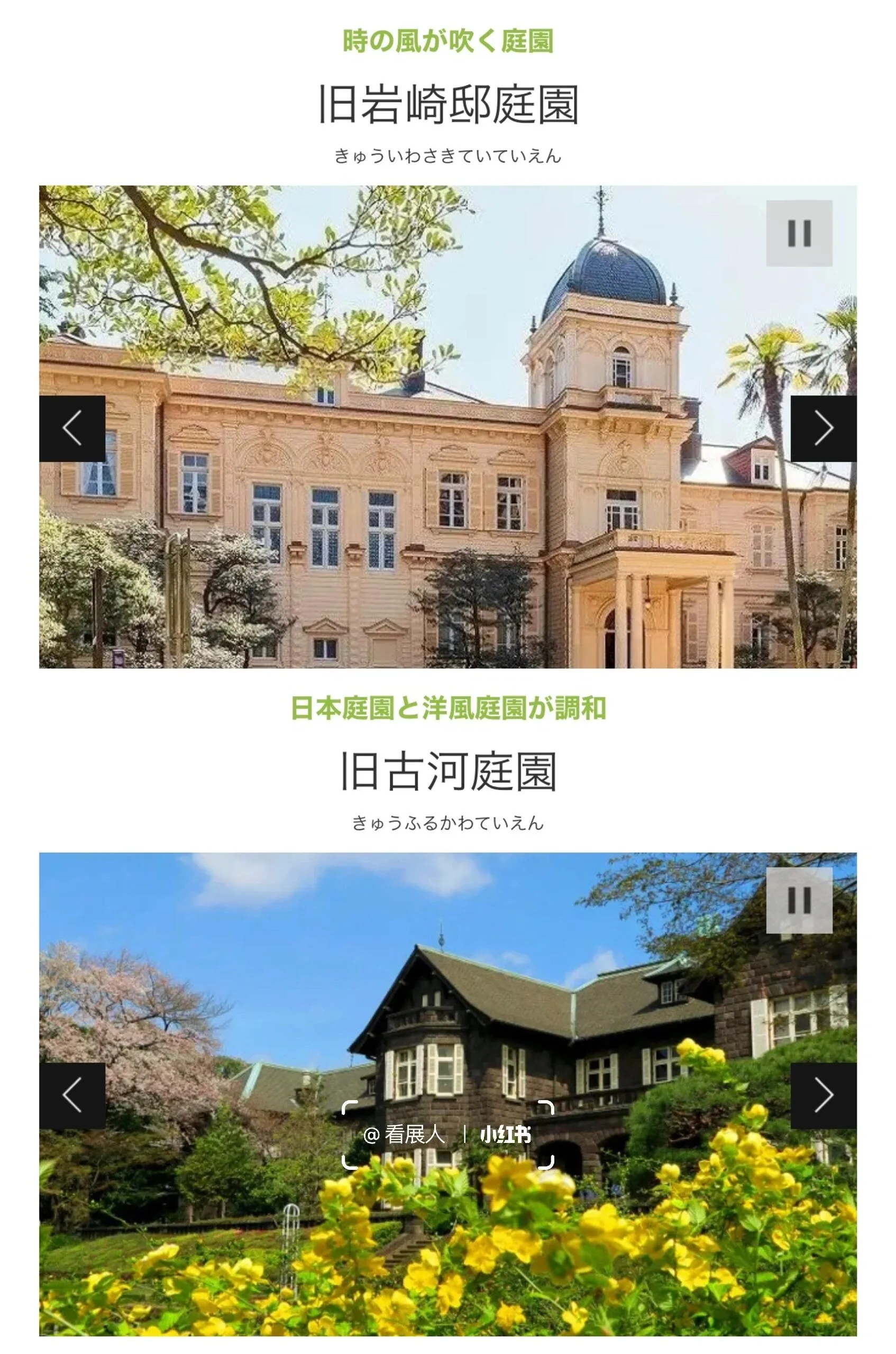Screen dimensions: 896x1354
Task: Pause the 旧古河庭園 slideshow
Action: point(799,900)
